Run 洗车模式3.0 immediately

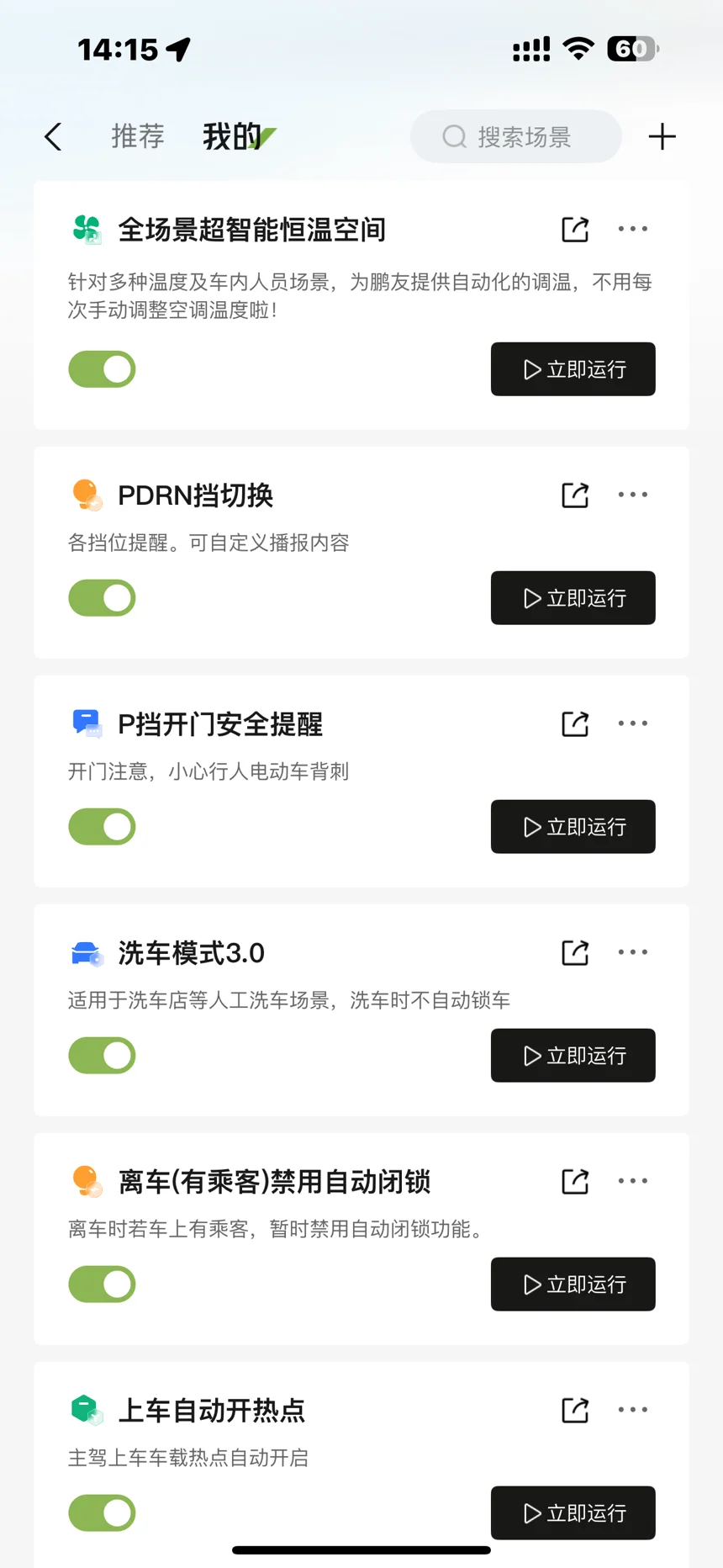point(573,1056)
